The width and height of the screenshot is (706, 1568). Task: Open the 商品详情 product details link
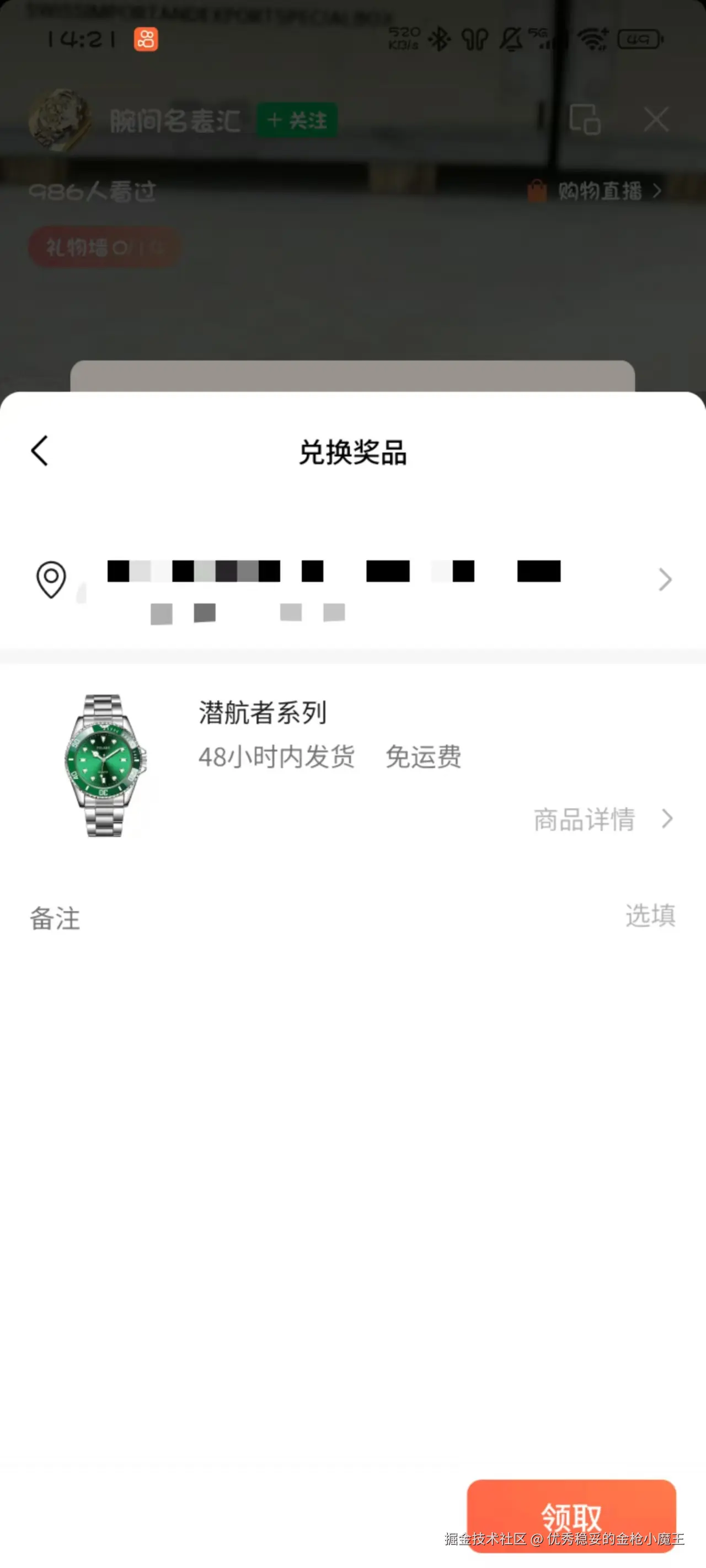click(x=585, y=819)
